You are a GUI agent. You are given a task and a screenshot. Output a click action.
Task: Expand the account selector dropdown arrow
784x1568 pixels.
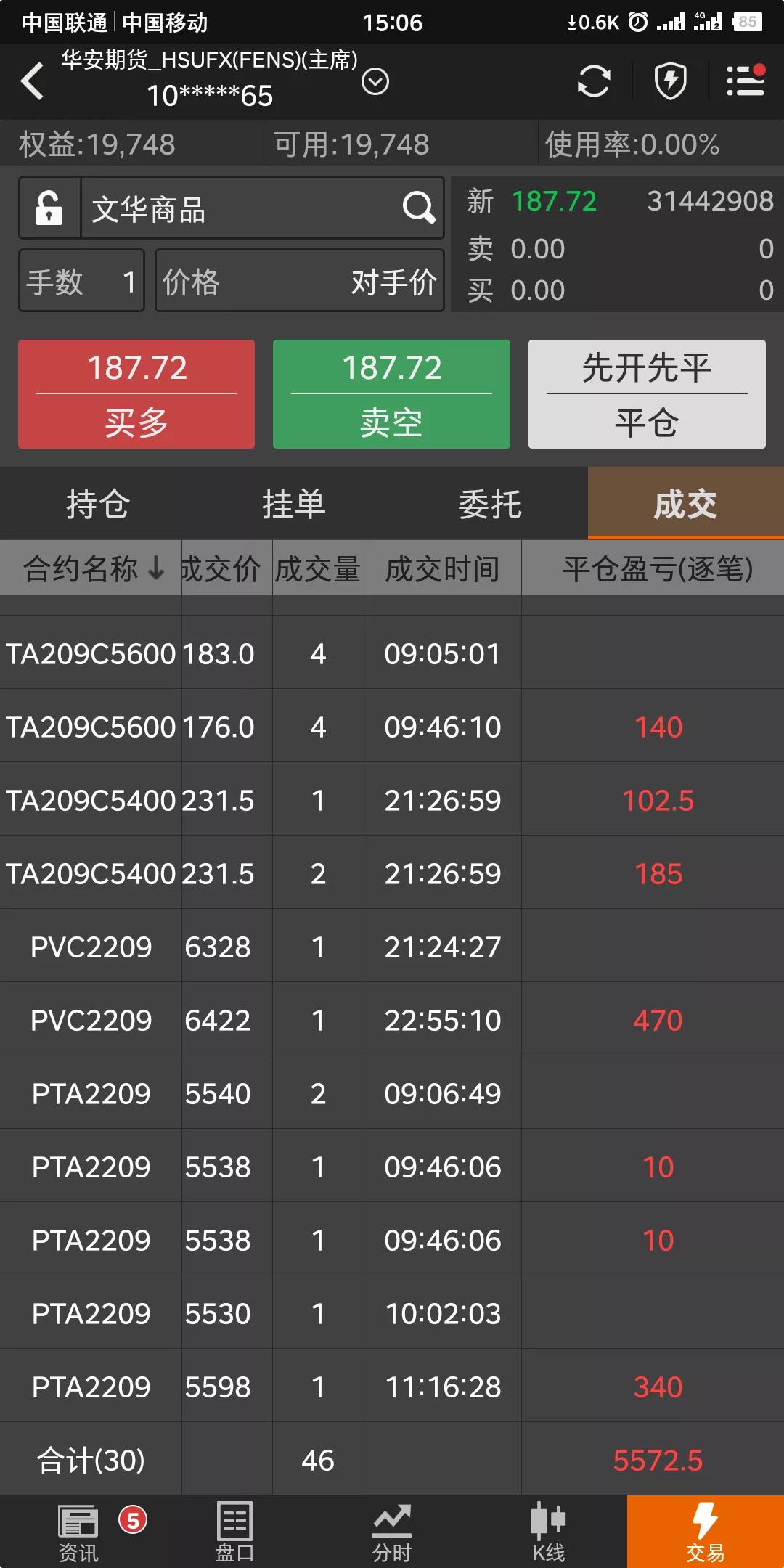[375, 81]
